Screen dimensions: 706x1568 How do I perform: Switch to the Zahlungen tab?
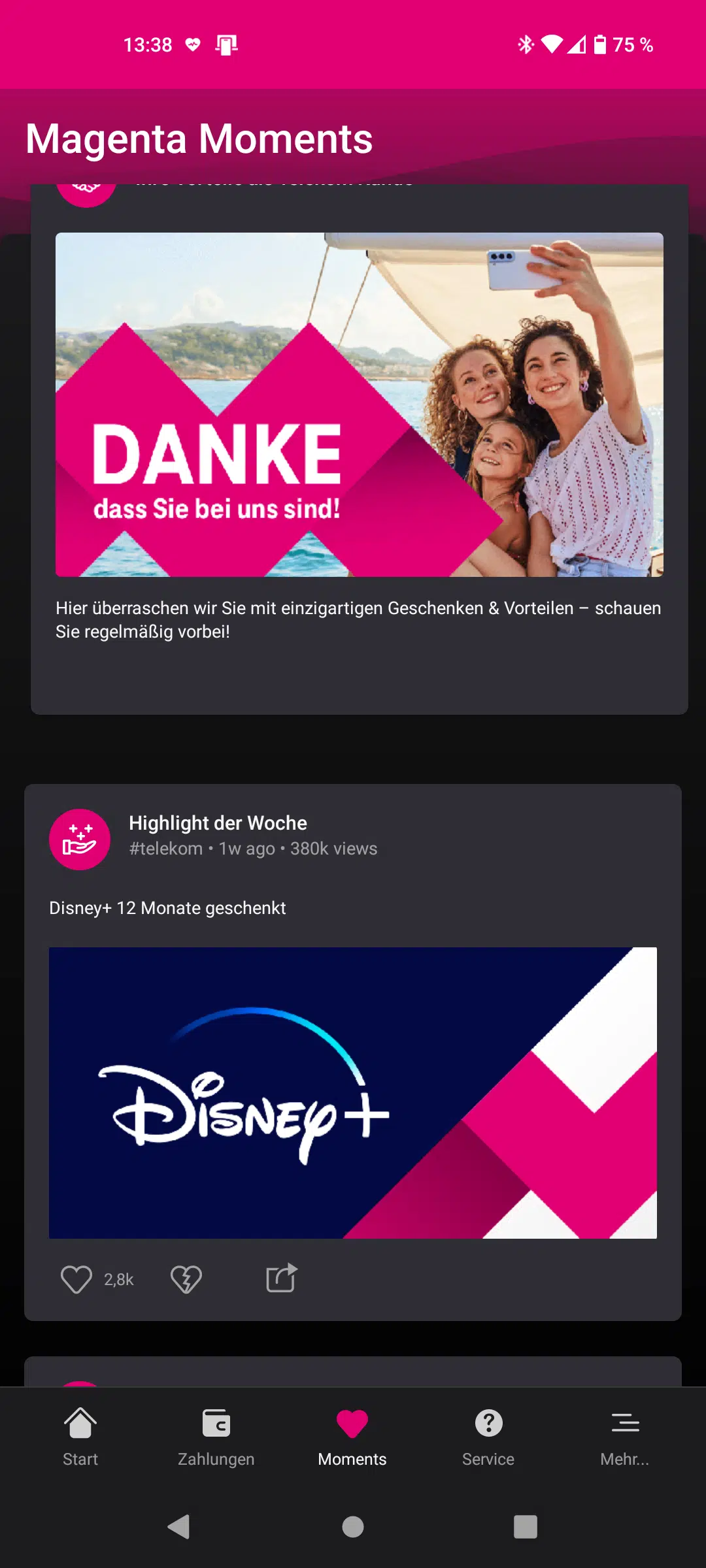coord(216,1436)
